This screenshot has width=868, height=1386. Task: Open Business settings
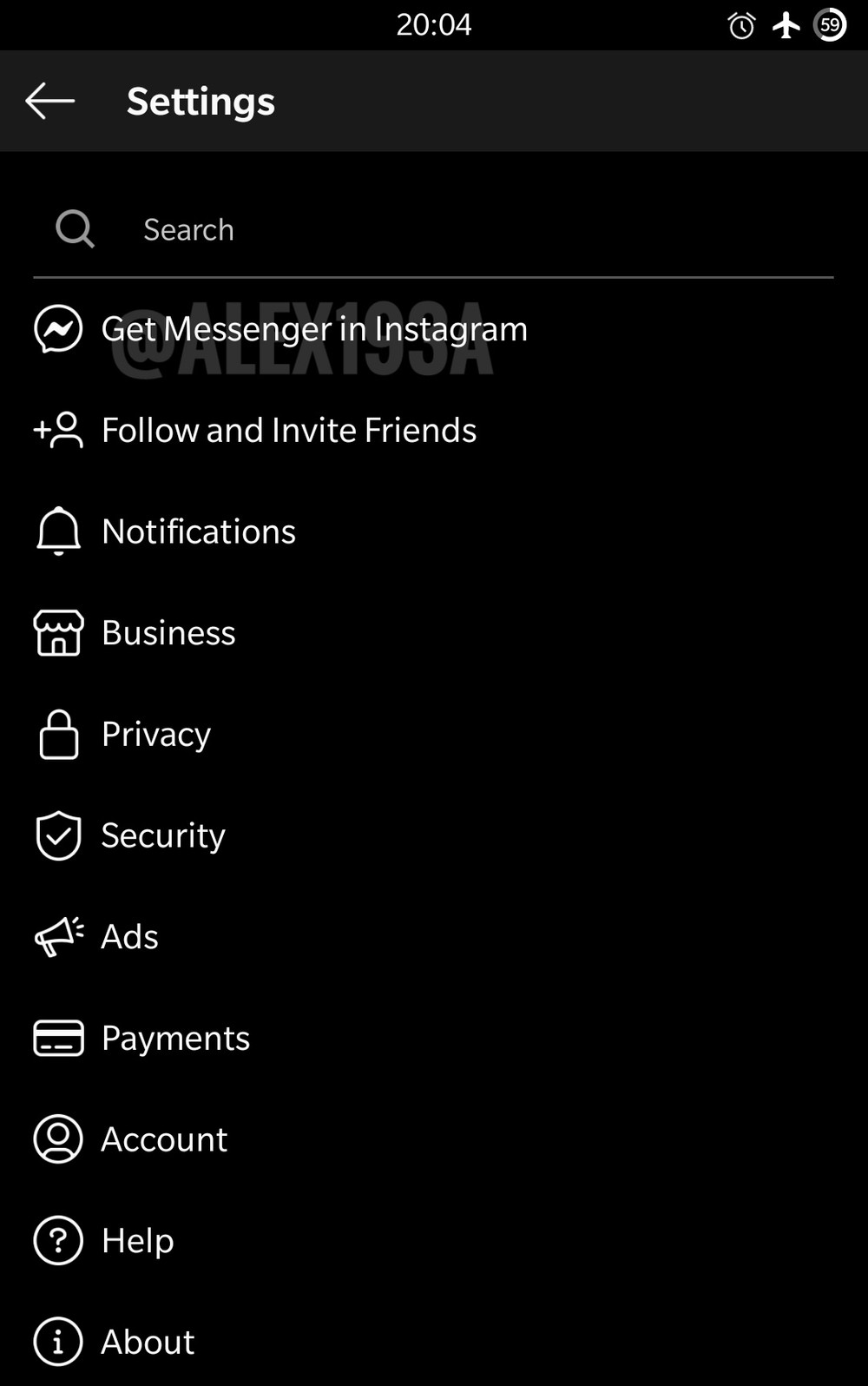(168, 633)
